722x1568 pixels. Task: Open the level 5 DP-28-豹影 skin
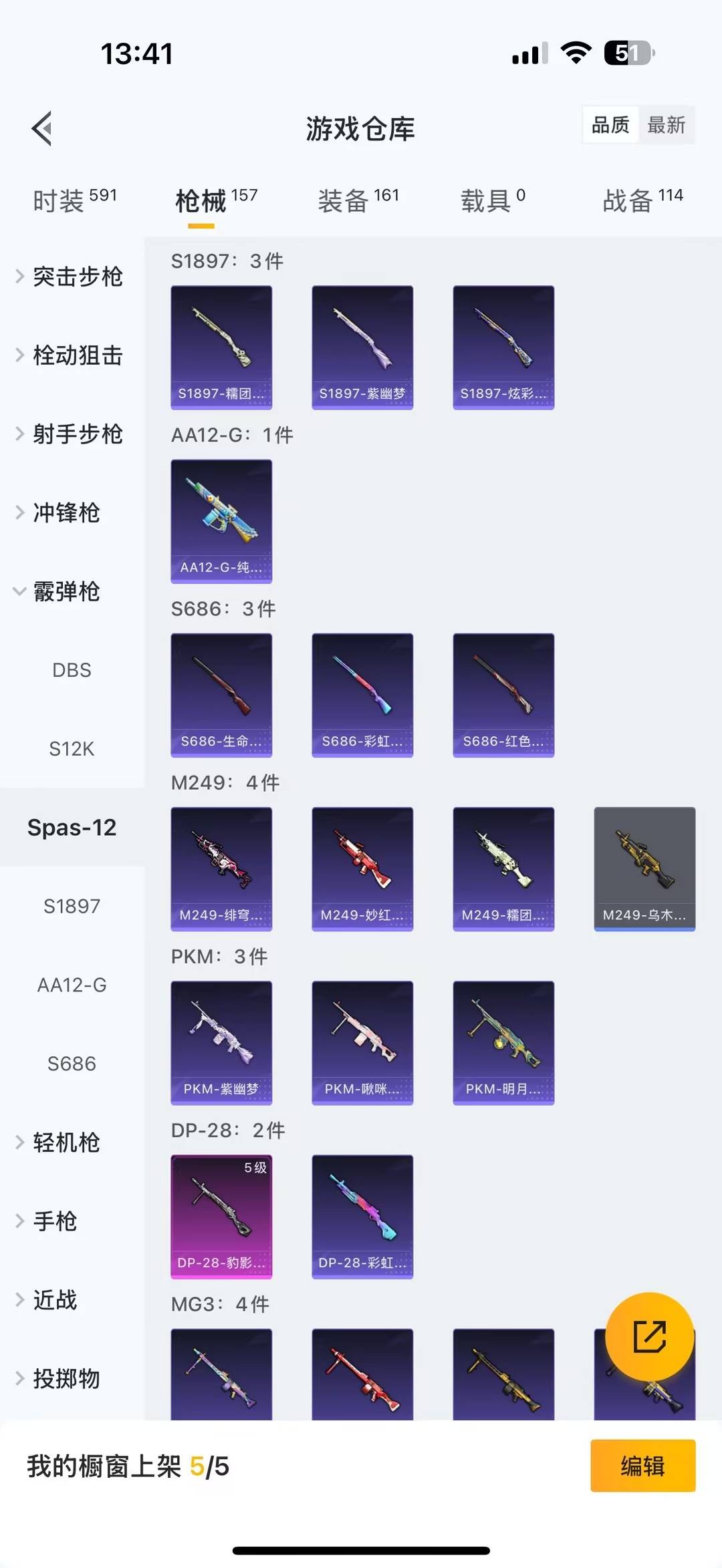pyautogui.click(x=221, y=1216)
